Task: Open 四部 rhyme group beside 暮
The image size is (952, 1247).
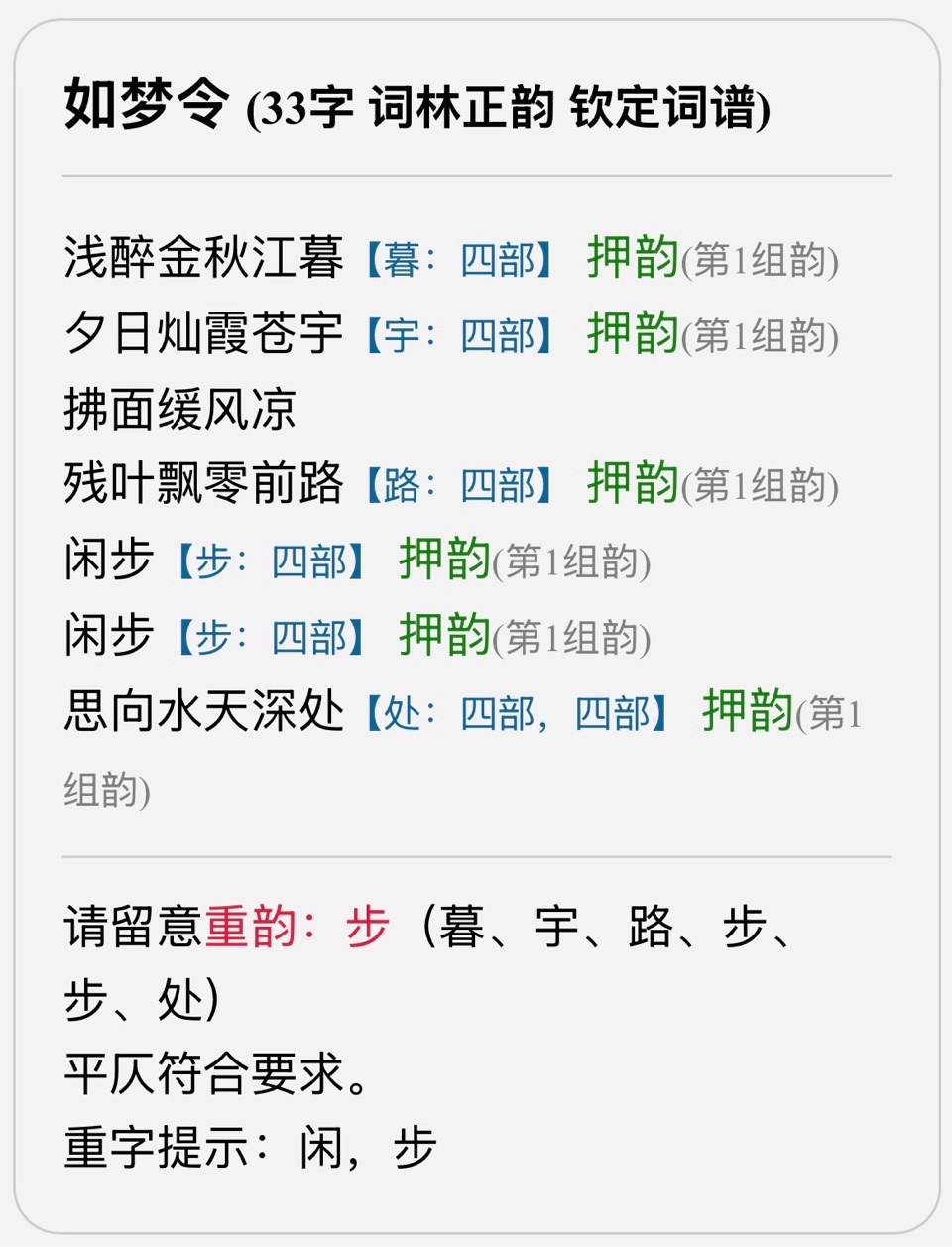Action: (x=498, y=261)
